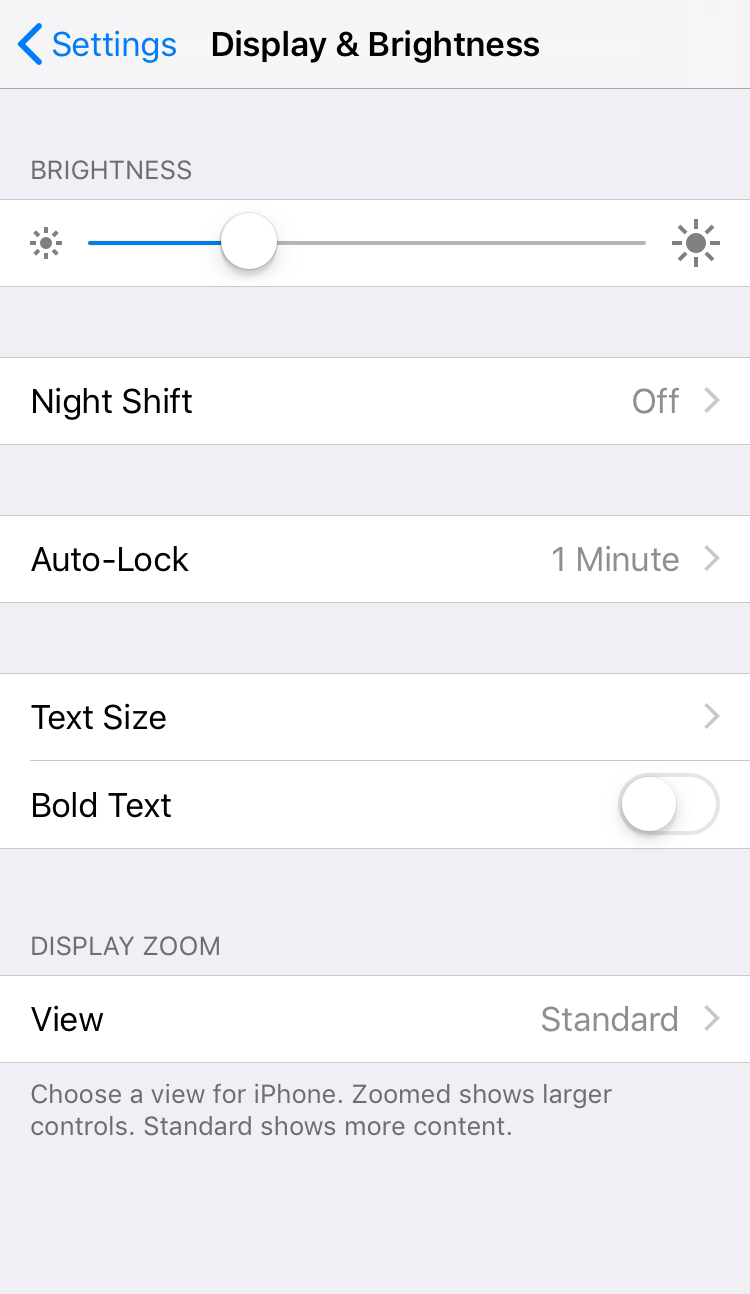
Task: Tap the Display & Brightness title
Action: pos(375,44)
